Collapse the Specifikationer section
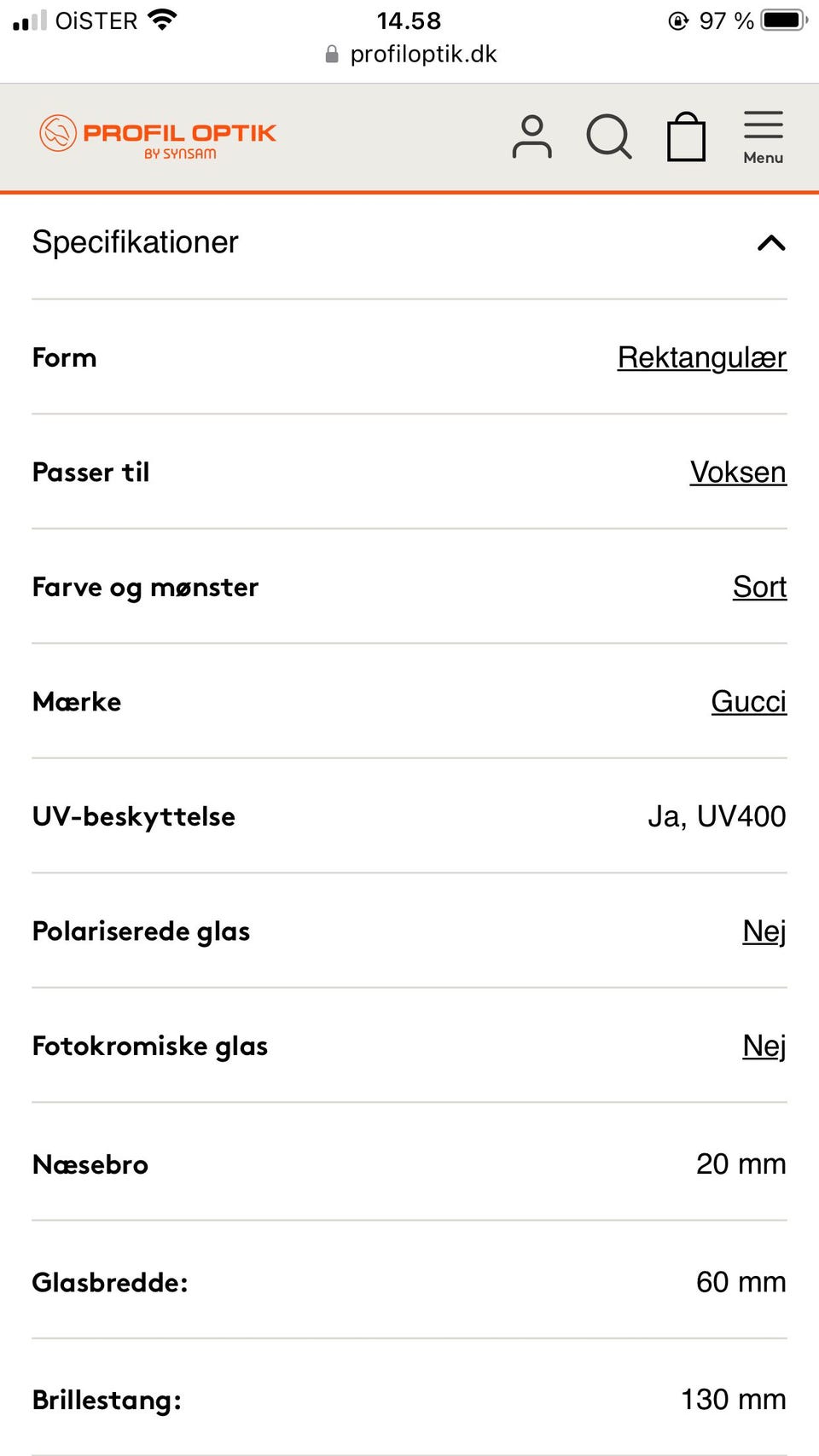 pos(770,243)
